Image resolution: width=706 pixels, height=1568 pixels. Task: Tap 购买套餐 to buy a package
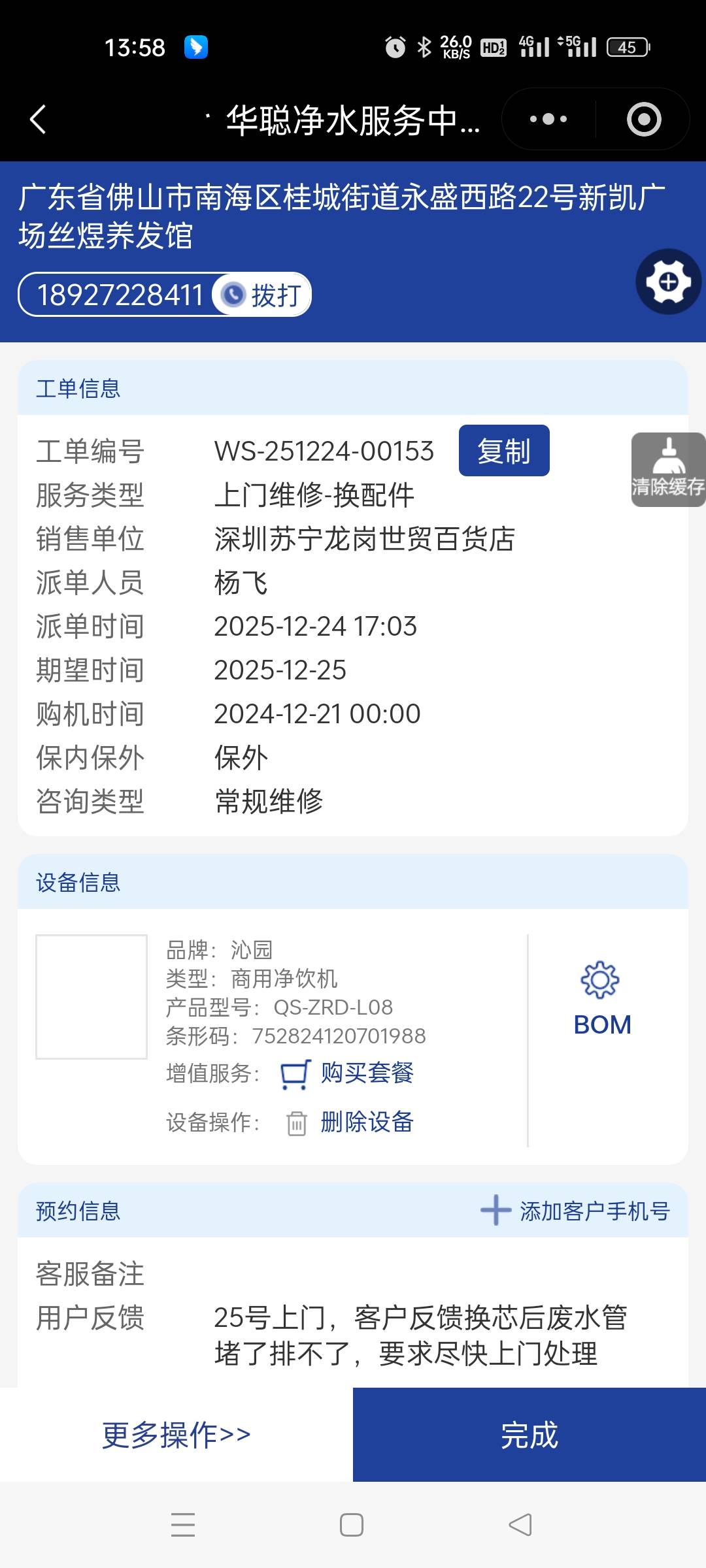click(x=366, y=1073)
